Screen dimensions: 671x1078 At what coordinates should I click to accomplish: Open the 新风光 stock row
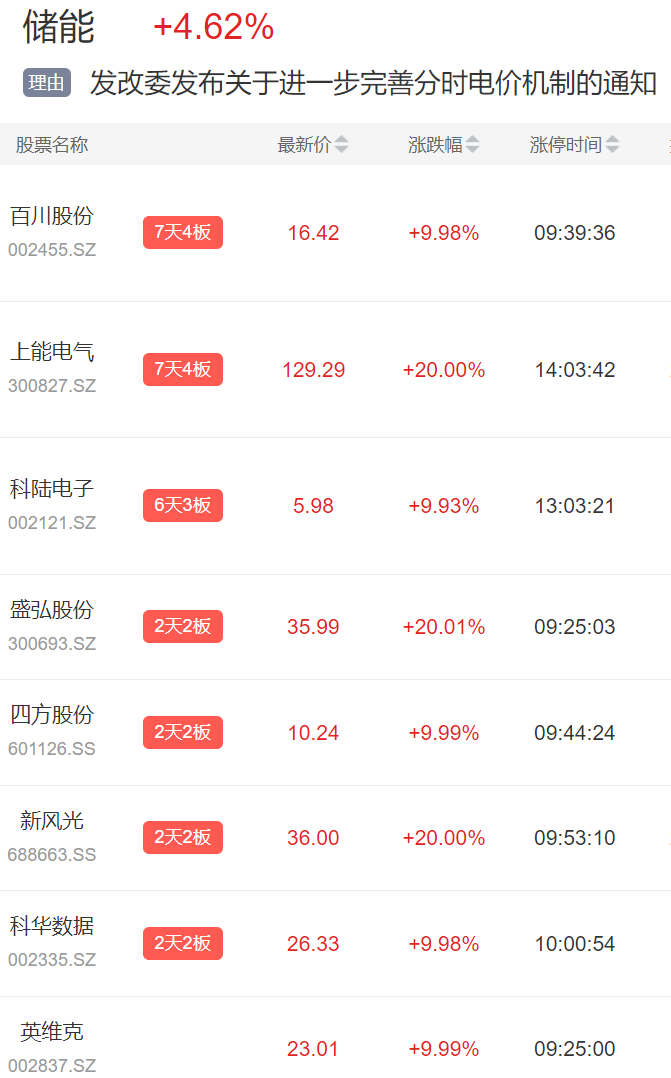point(336,838)
